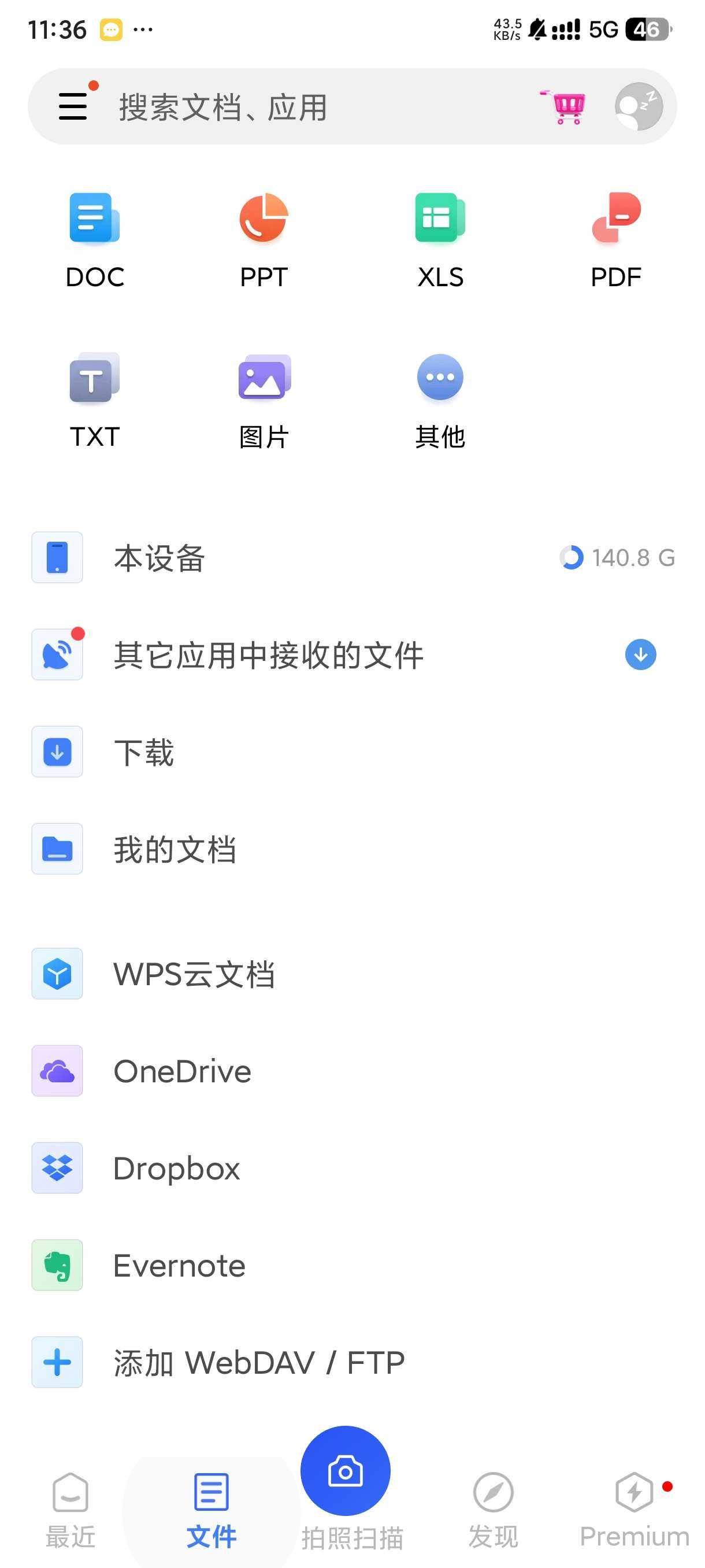Image resolution: width=705 pixels, height=1568 pixels.
Task: Launch the 拍照扫描 camera scan button
Action: pos(346,1472)
